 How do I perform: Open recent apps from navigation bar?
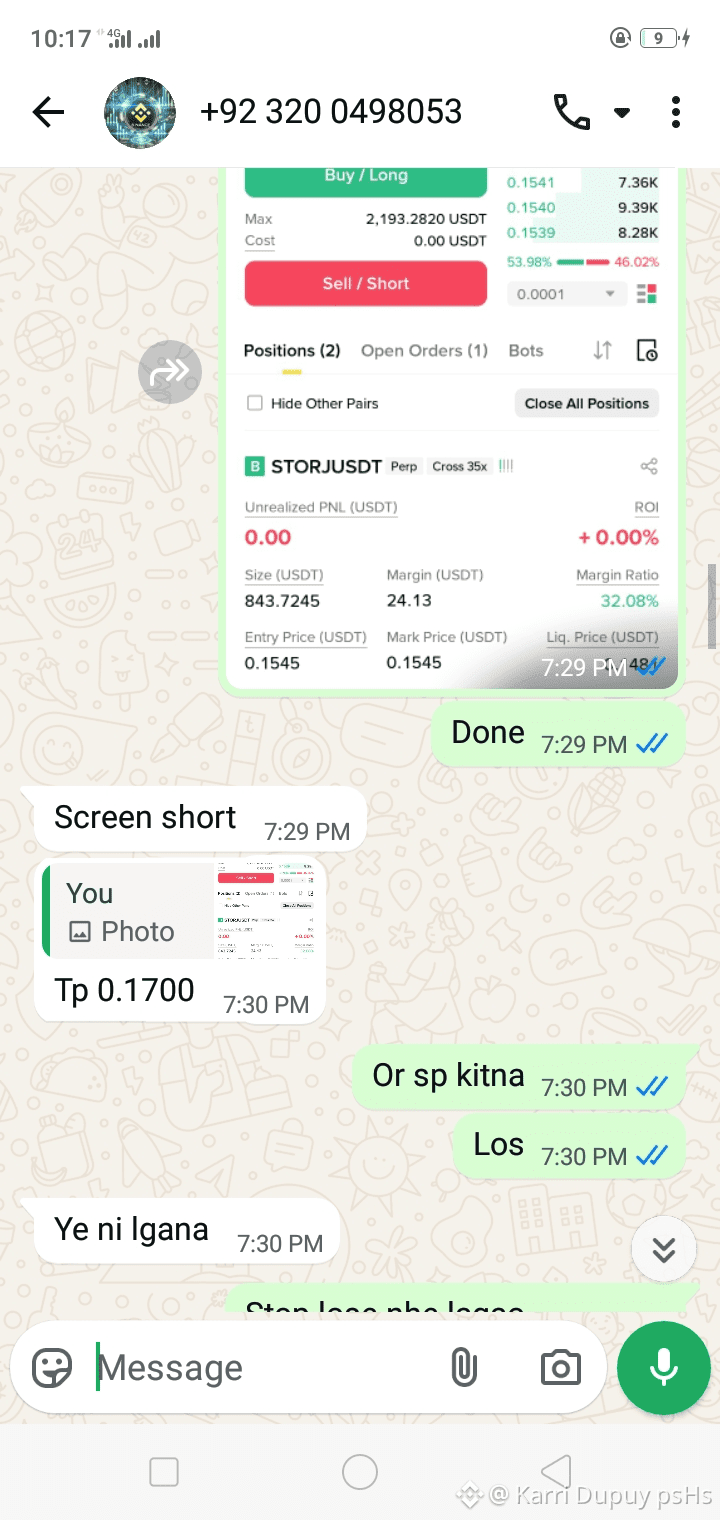(164, 1472)
